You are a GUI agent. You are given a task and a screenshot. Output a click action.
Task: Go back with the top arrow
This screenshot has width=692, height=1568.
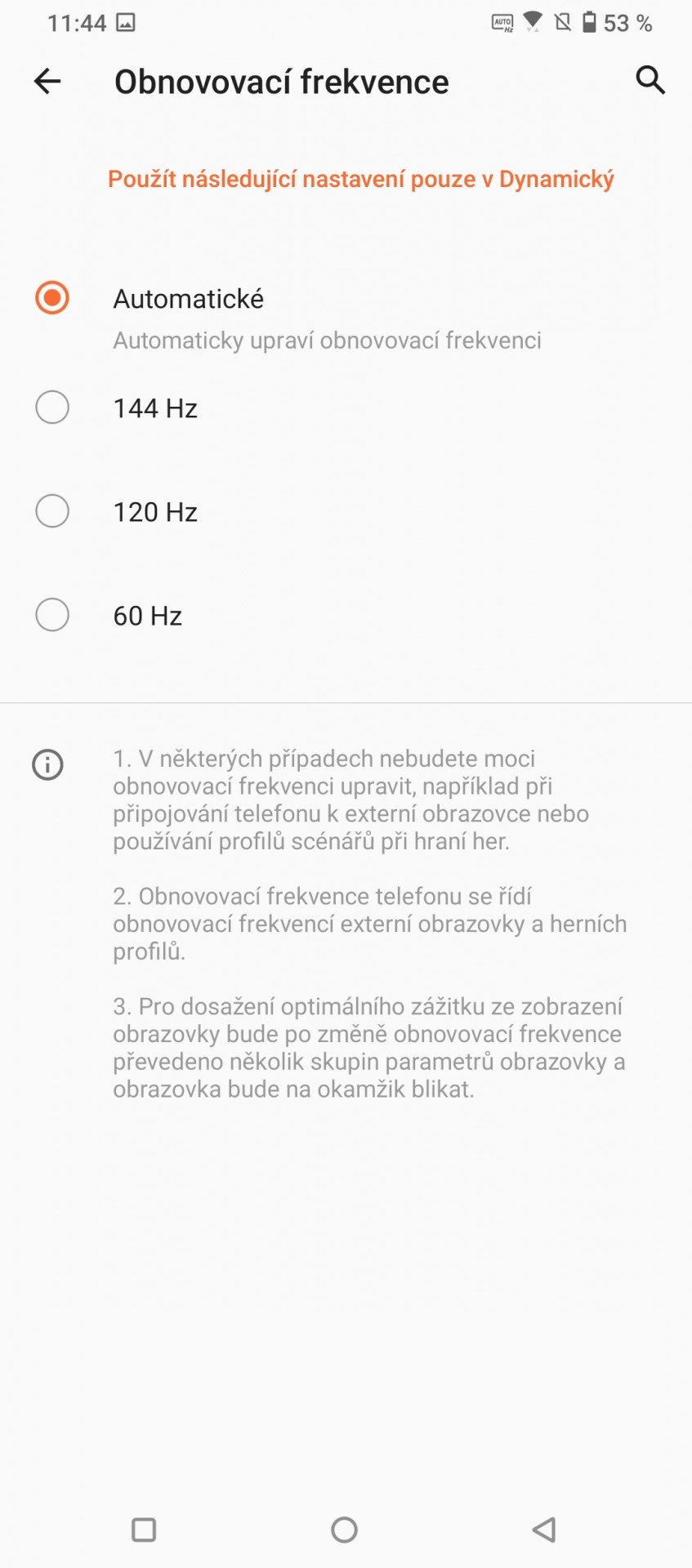pyautogui.click(x=47, y=81)
